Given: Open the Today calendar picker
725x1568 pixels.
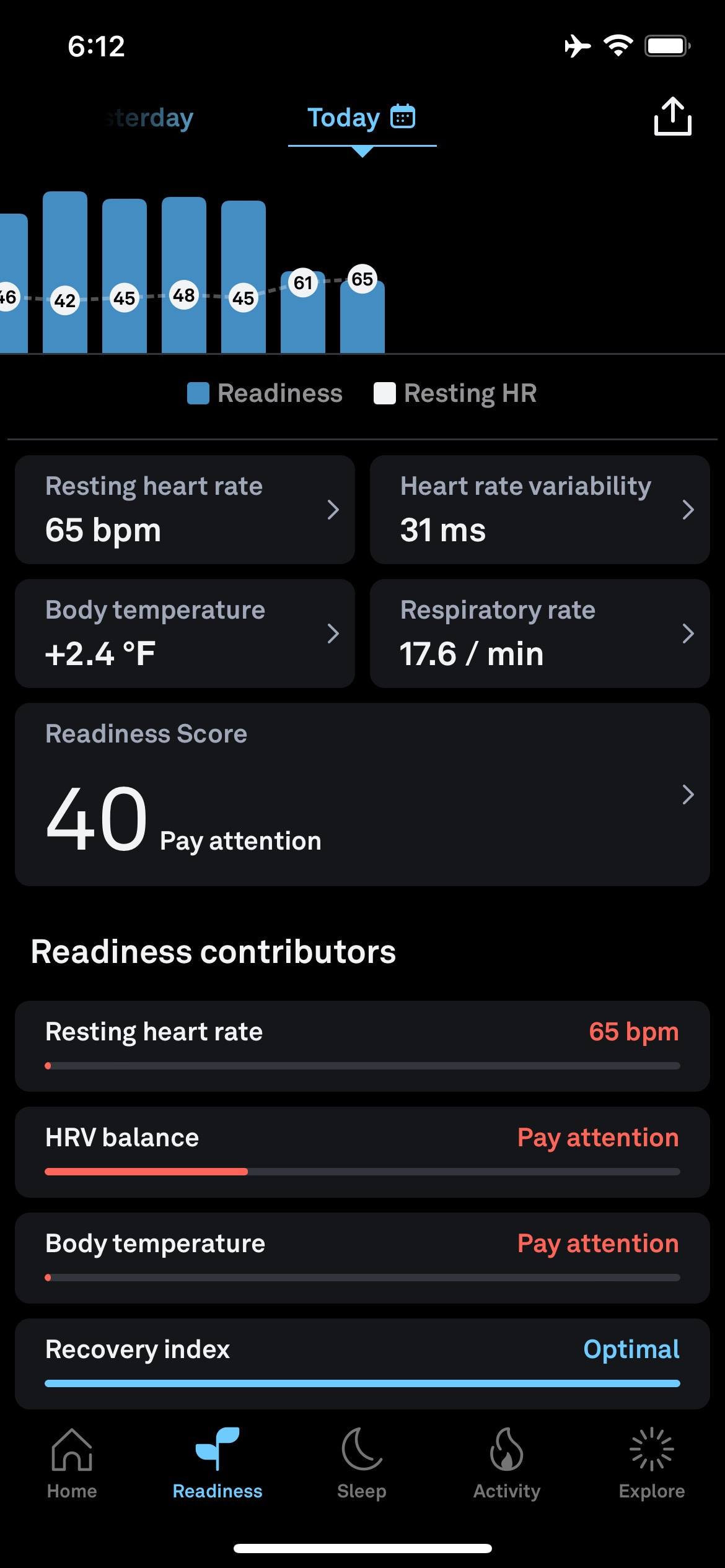Looking at the screenshot, I should click(402, 116).
